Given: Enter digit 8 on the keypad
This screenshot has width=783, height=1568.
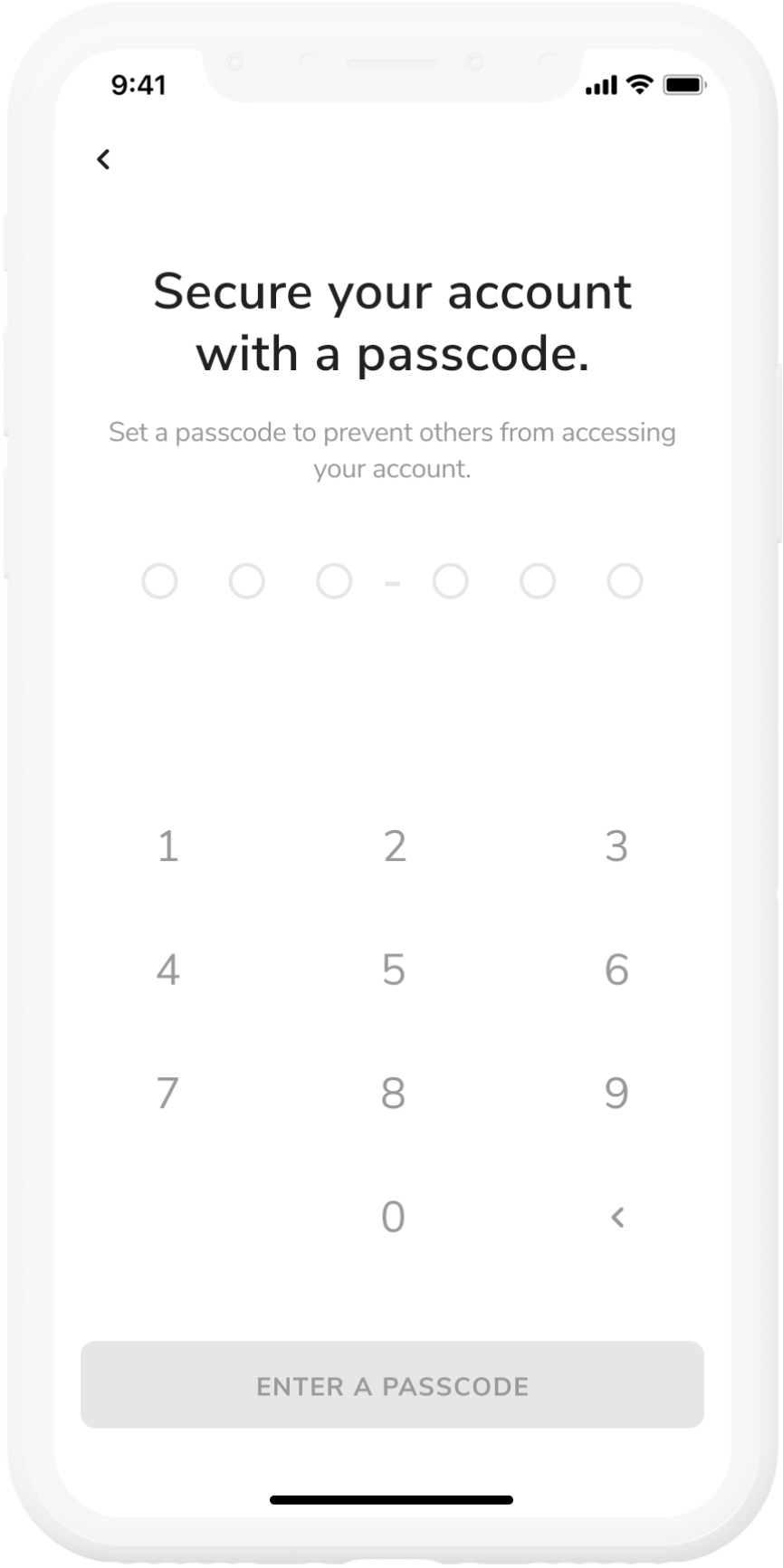Looking at the screenshot, I should click(x=393, y=1094).
